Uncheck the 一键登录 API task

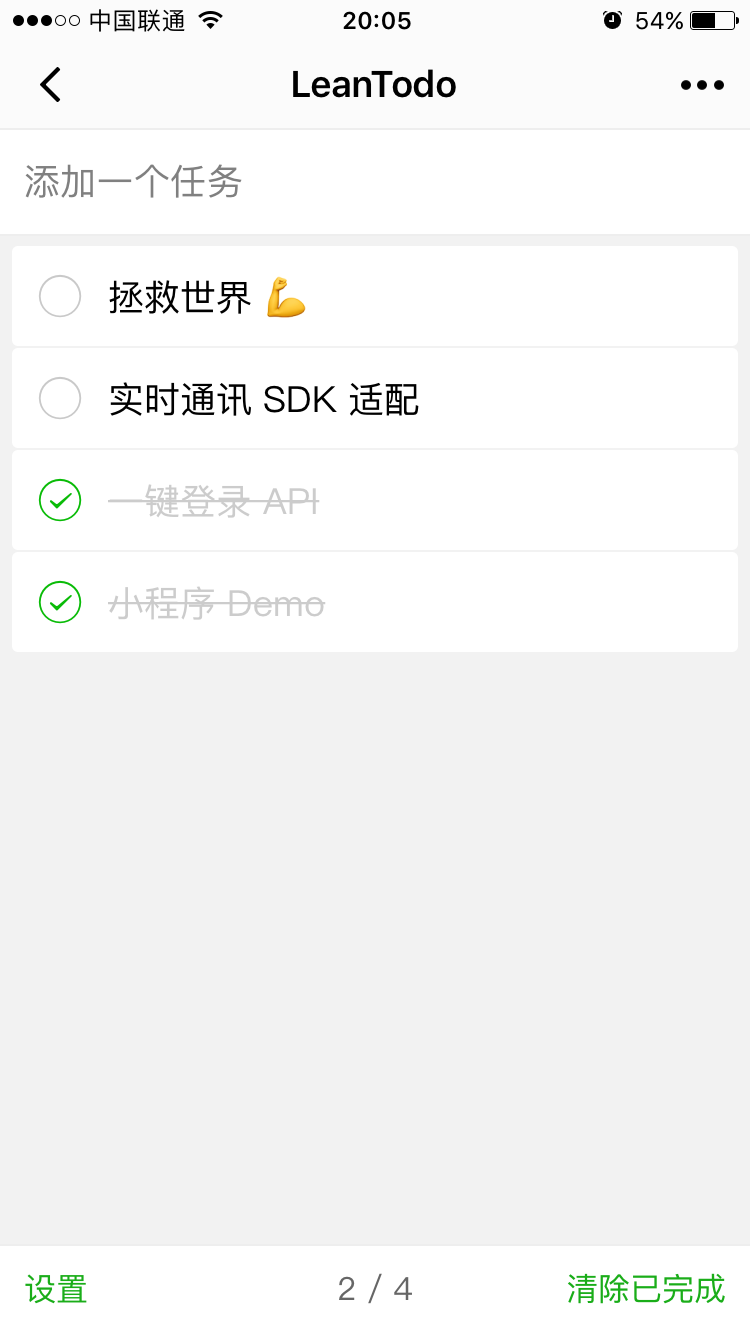tap(60, 500)
